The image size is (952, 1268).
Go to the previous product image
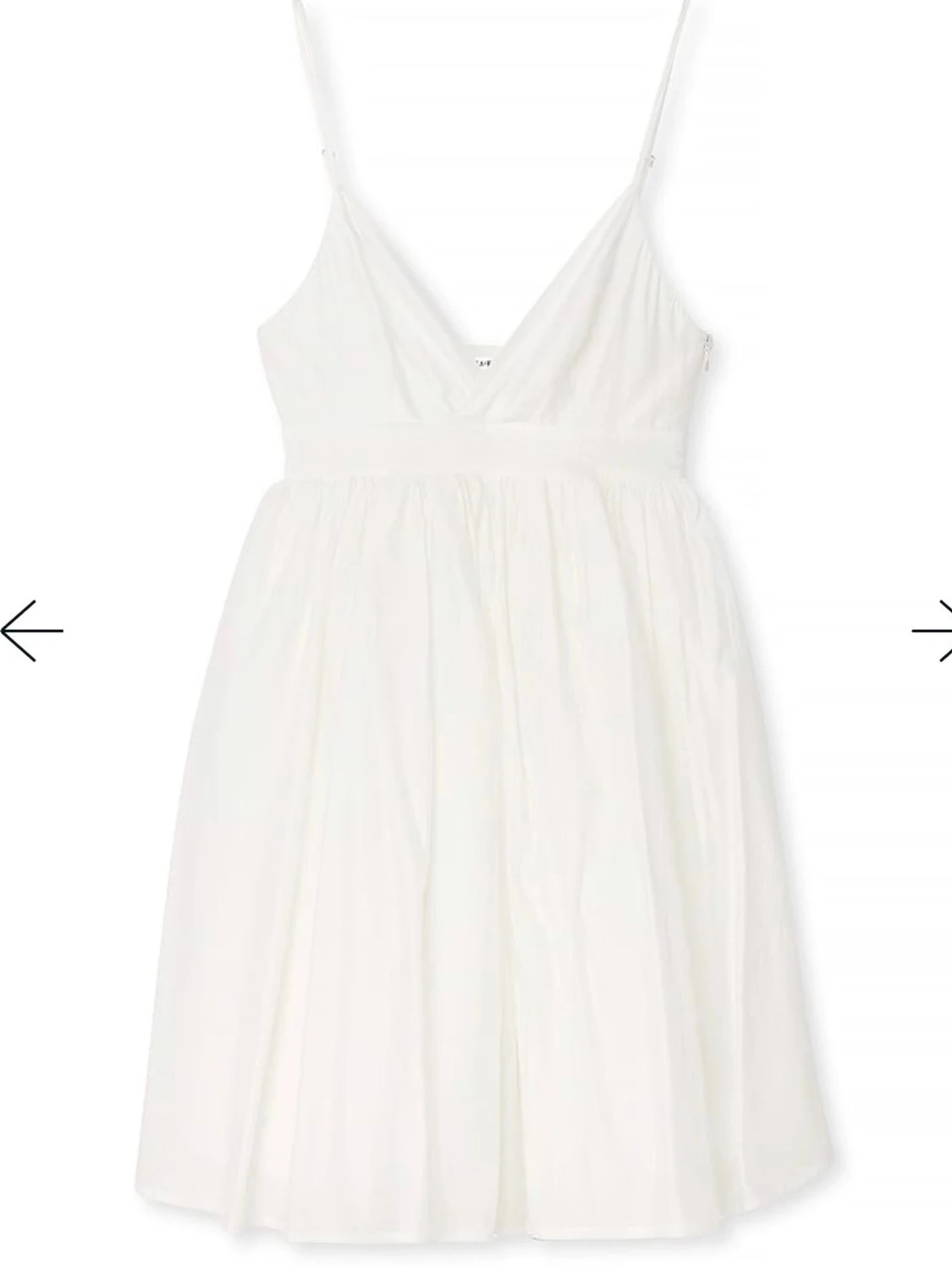click(x=31, y=631)
